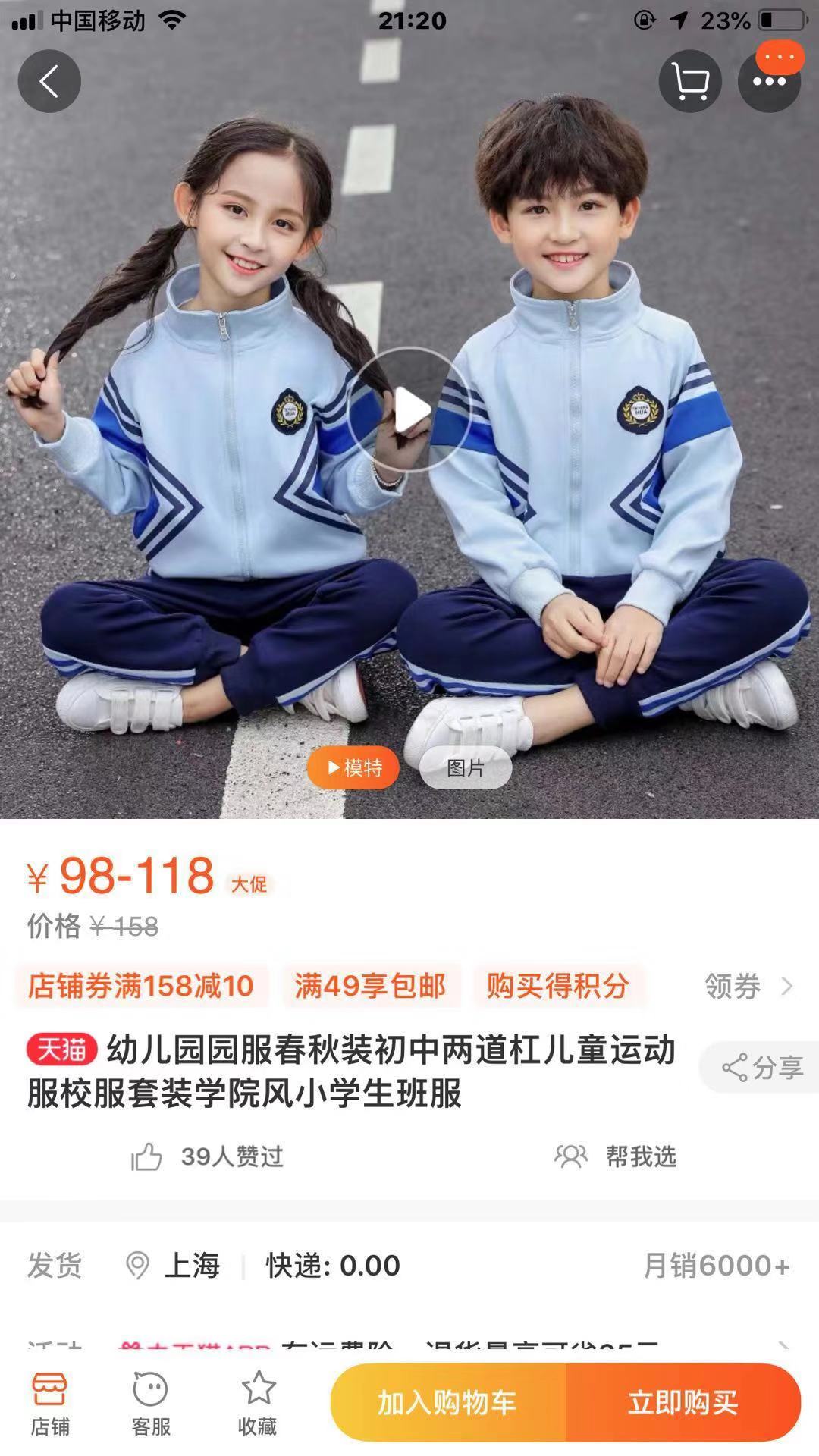This screenshot has width=819, height=1456.
Task: Visit the 店铺 store page
Action: [x=49, y=1403]
